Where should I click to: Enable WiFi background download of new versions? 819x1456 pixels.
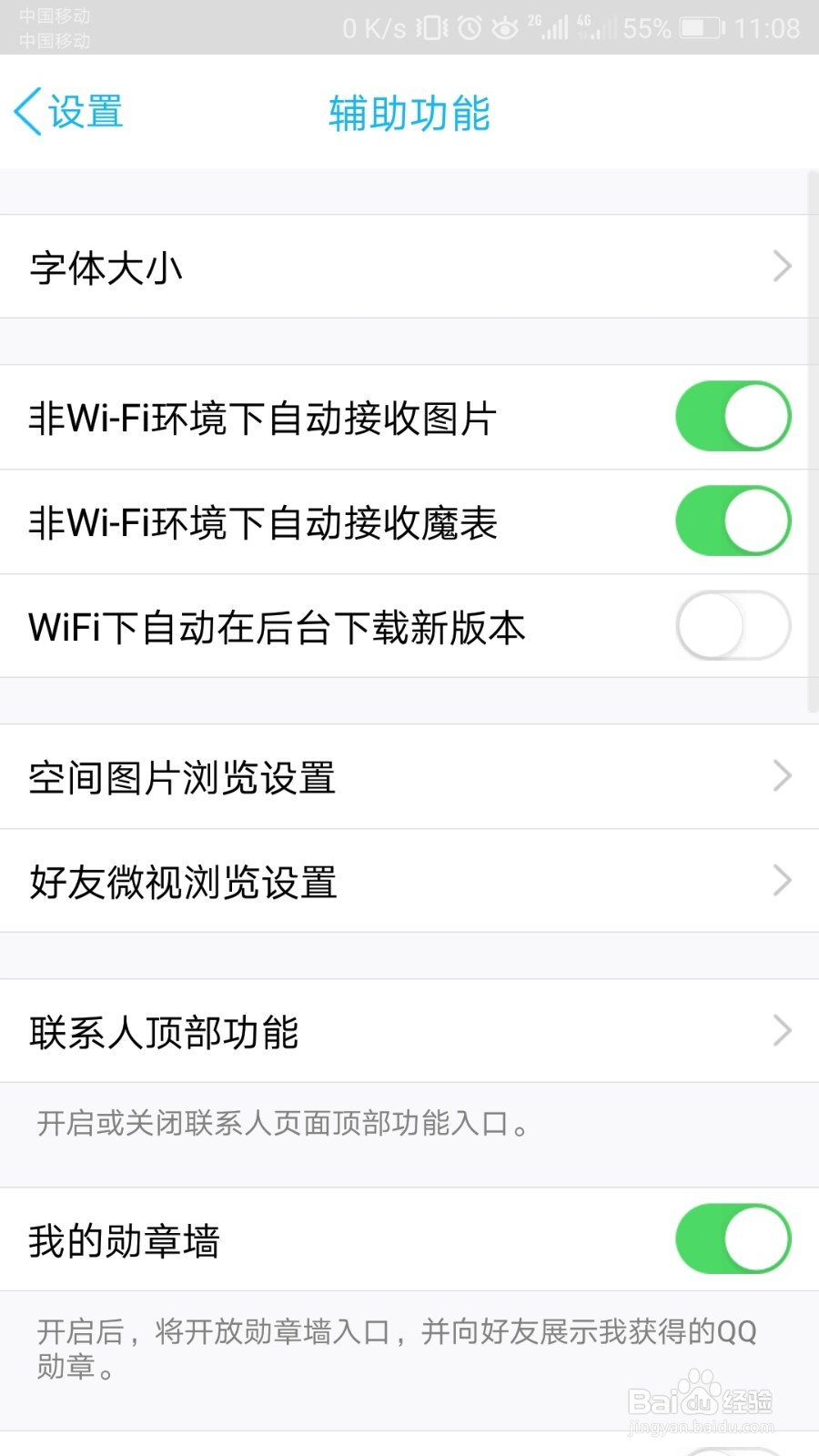click(x=733, y=626)
